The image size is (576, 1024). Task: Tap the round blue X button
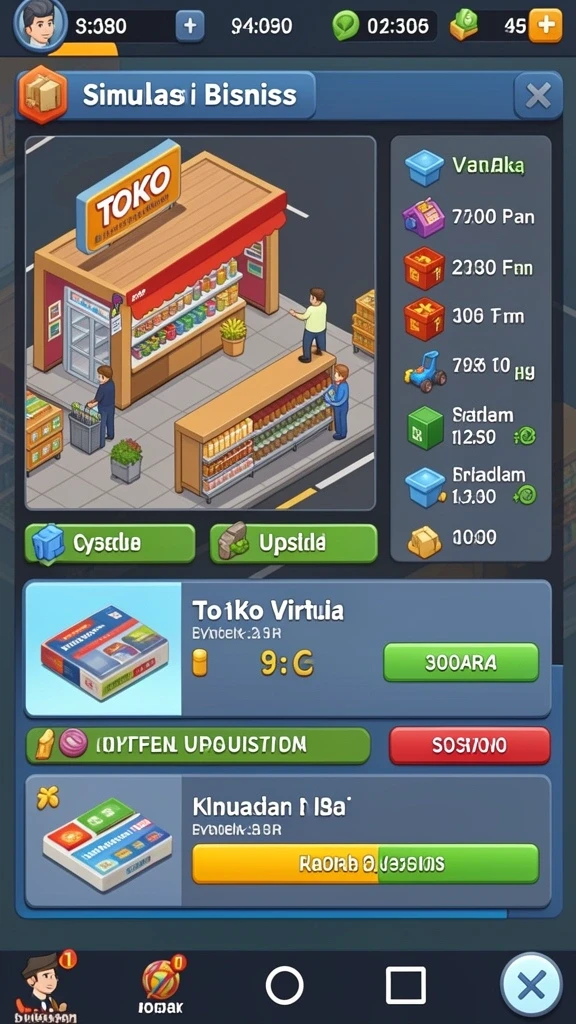pyautogui.click(x=532, y=984)
